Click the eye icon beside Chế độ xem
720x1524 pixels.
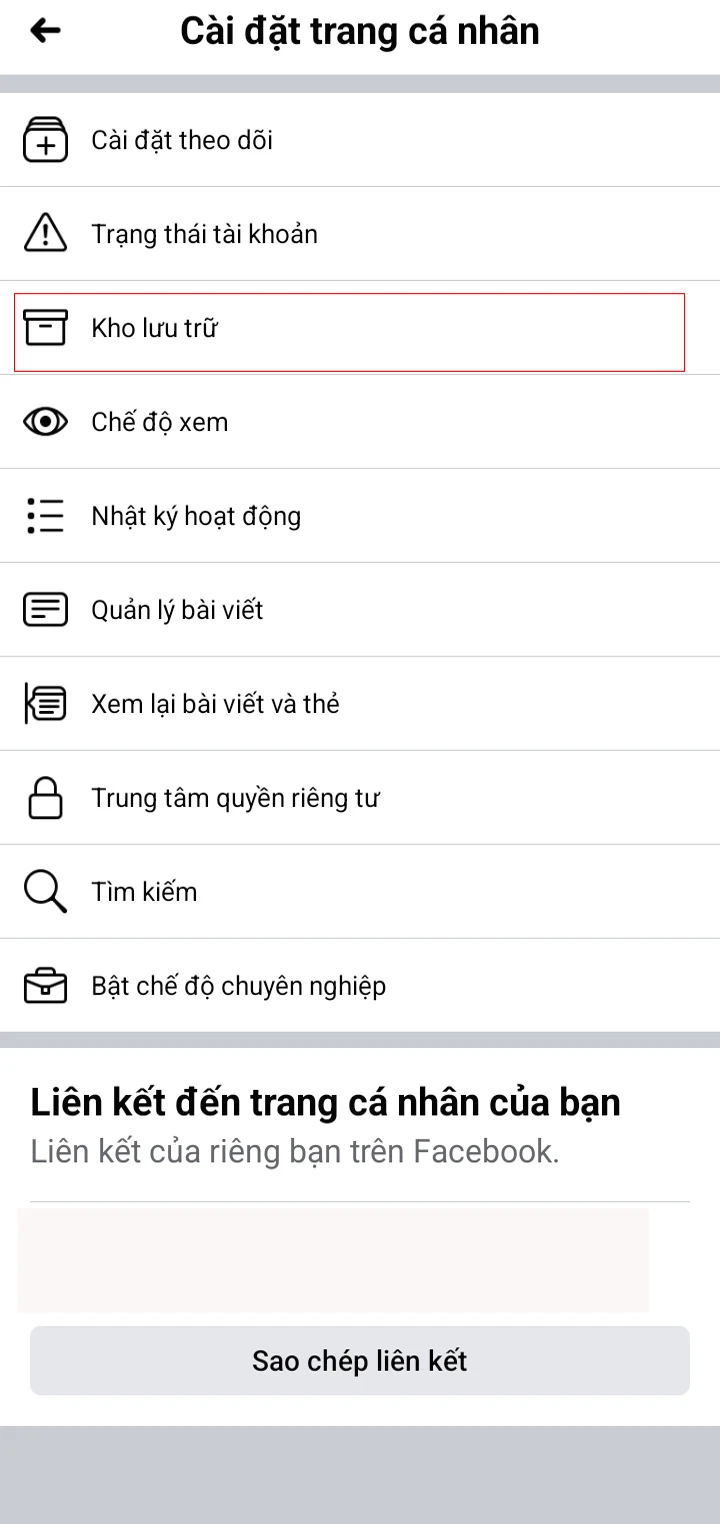click(45, 422)
